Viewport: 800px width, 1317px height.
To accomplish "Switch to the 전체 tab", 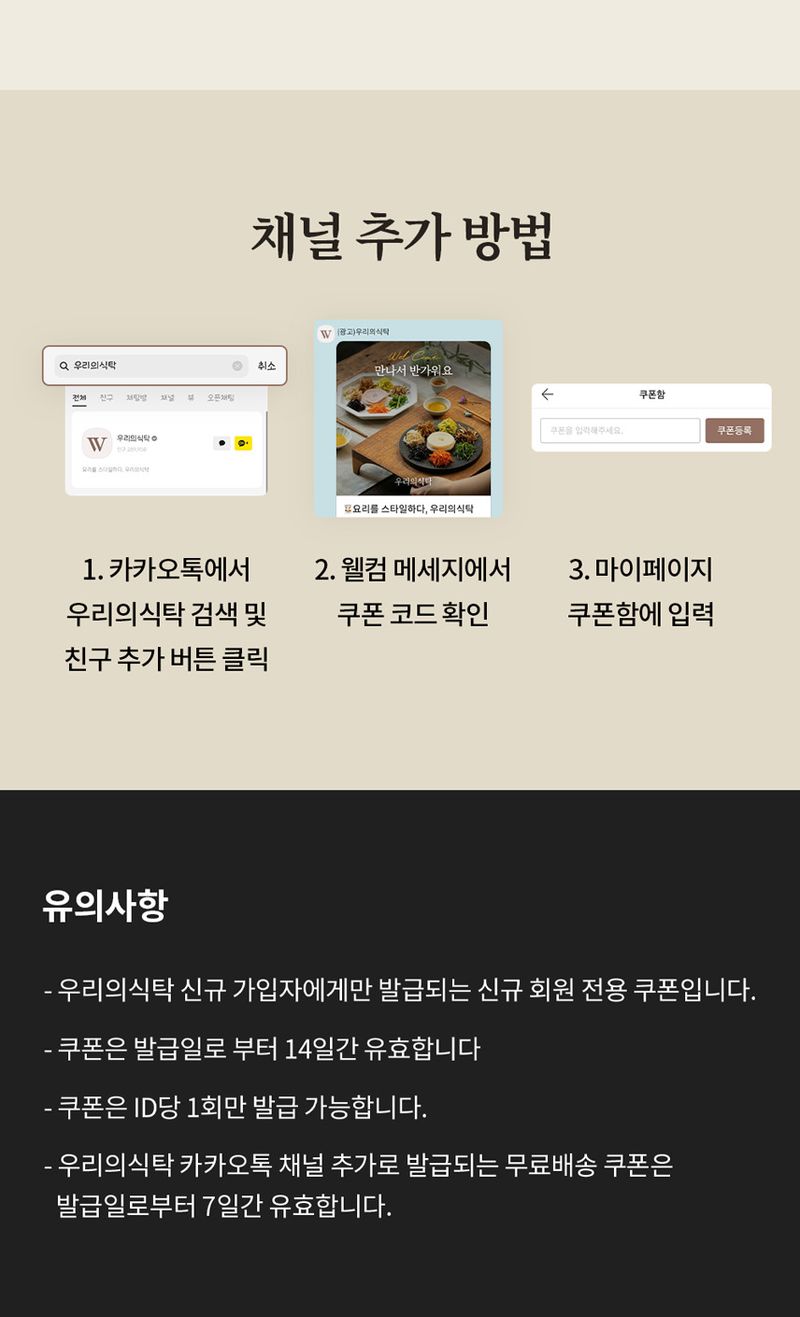I will click(x=79, y=398).
